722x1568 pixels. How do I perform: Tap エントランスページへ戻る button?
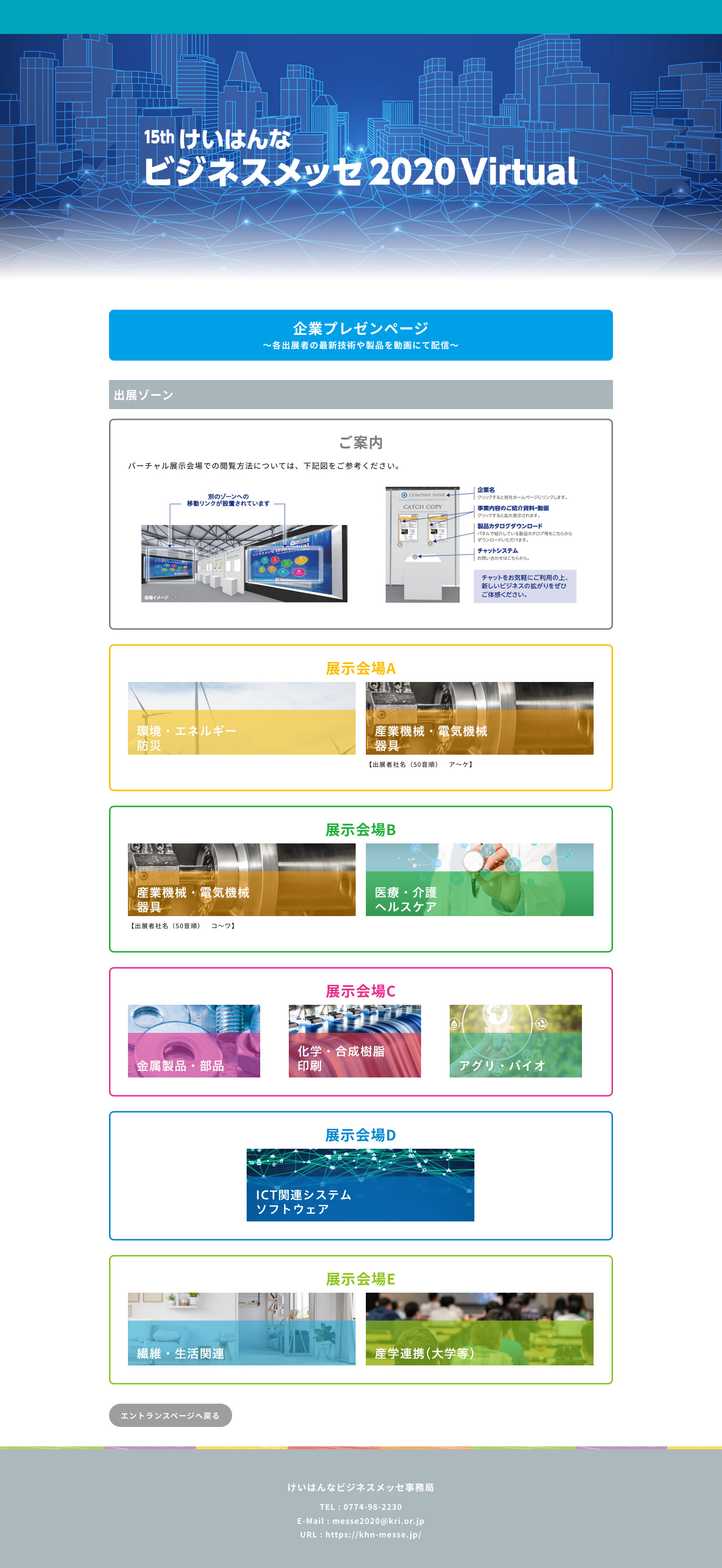pos(170,1415)
